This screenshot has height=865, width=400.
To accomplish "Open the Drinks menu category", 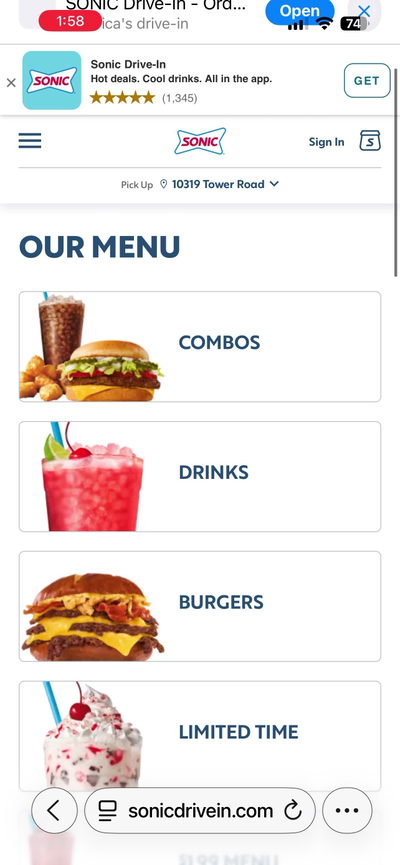I will tap(200, 476).
